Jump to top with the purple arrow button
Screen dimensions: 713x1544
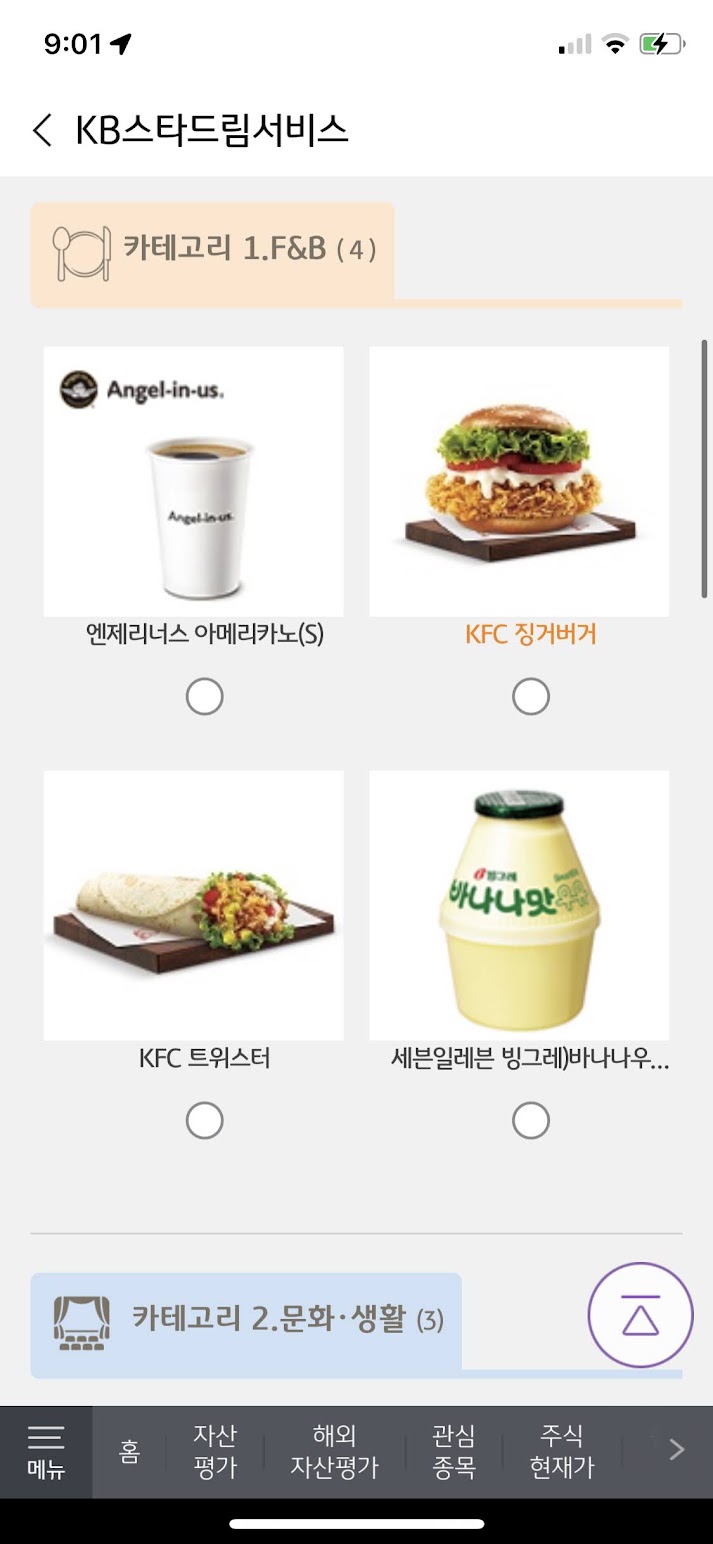640,1315
